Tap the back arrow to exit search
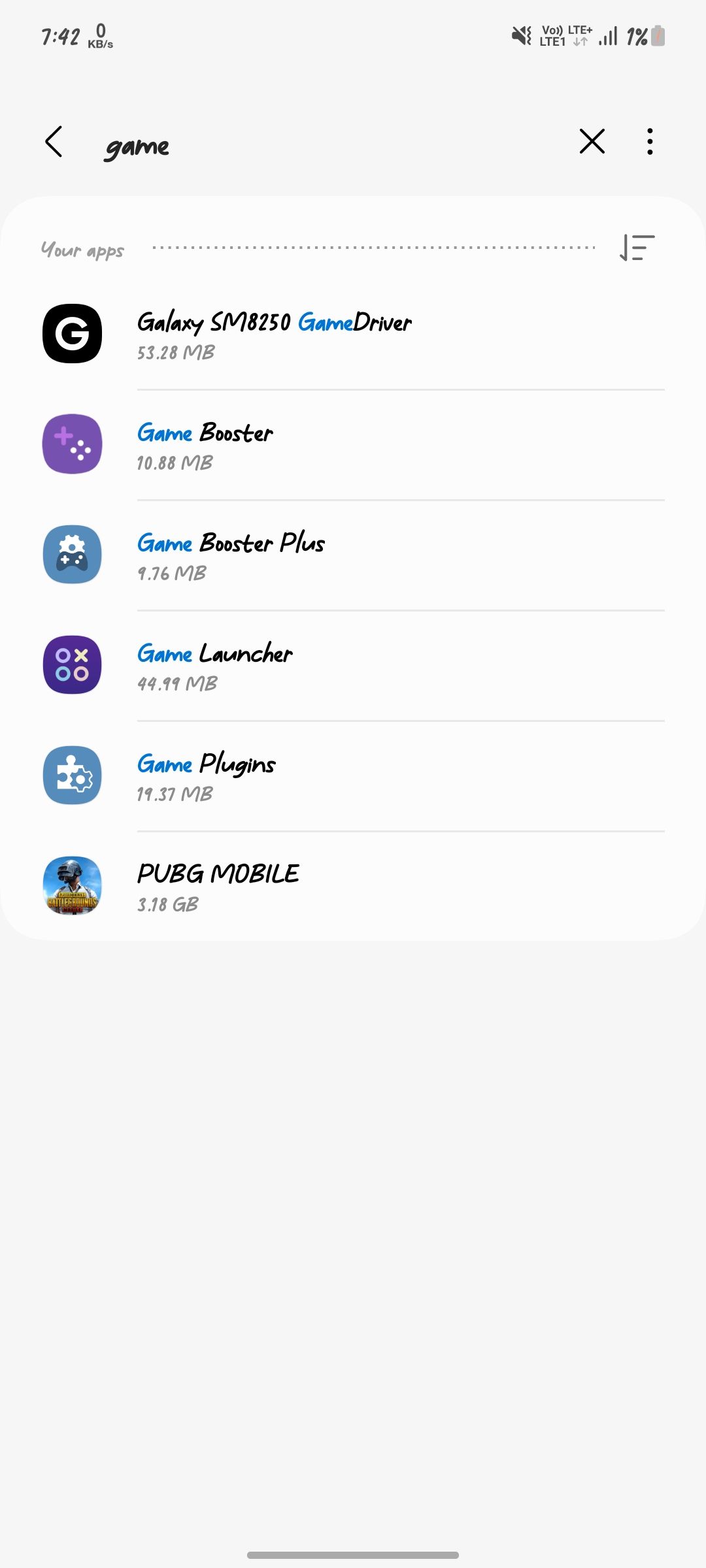706x1568 pixels. [x=54, y=141]
